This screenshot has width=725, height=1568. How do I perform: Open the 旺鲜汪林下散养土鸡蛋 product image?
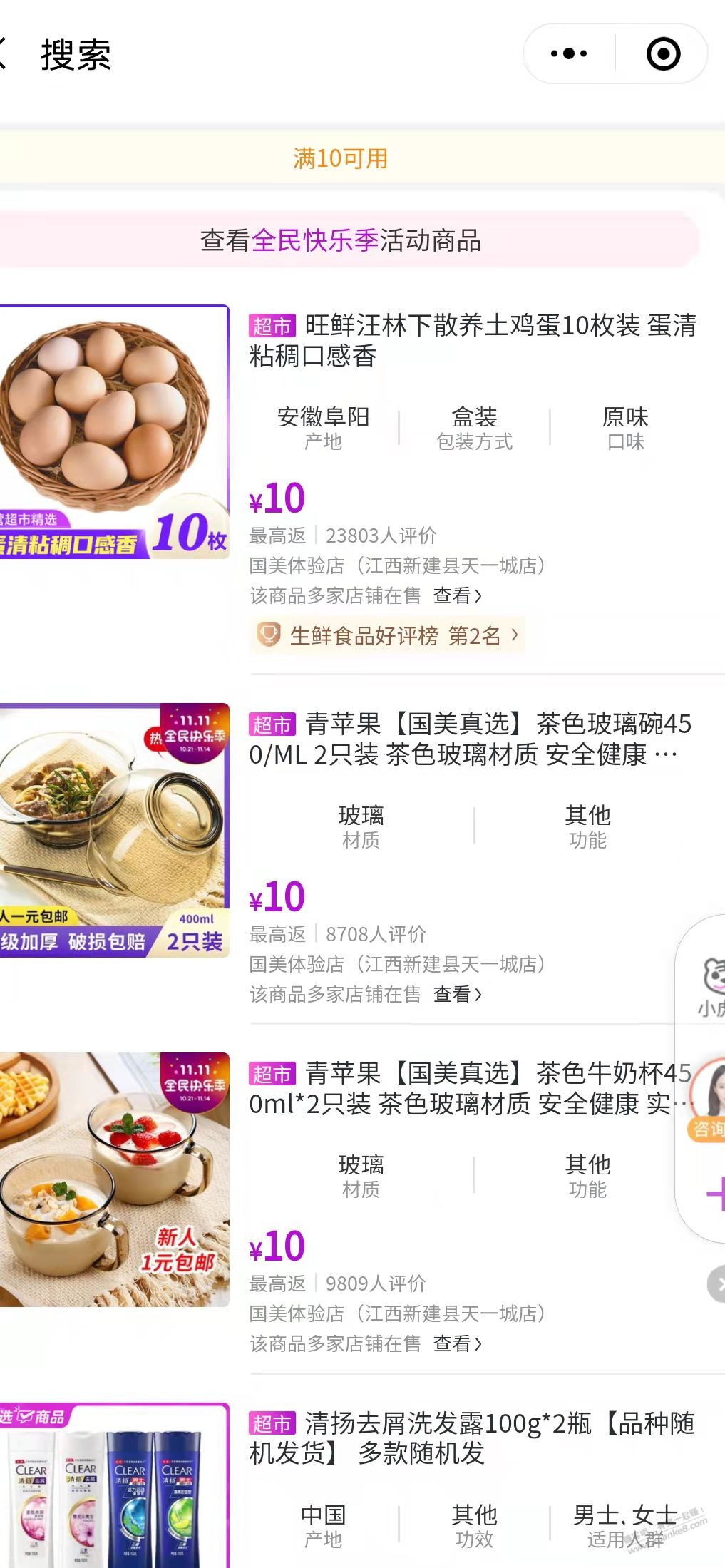(114, 432)
